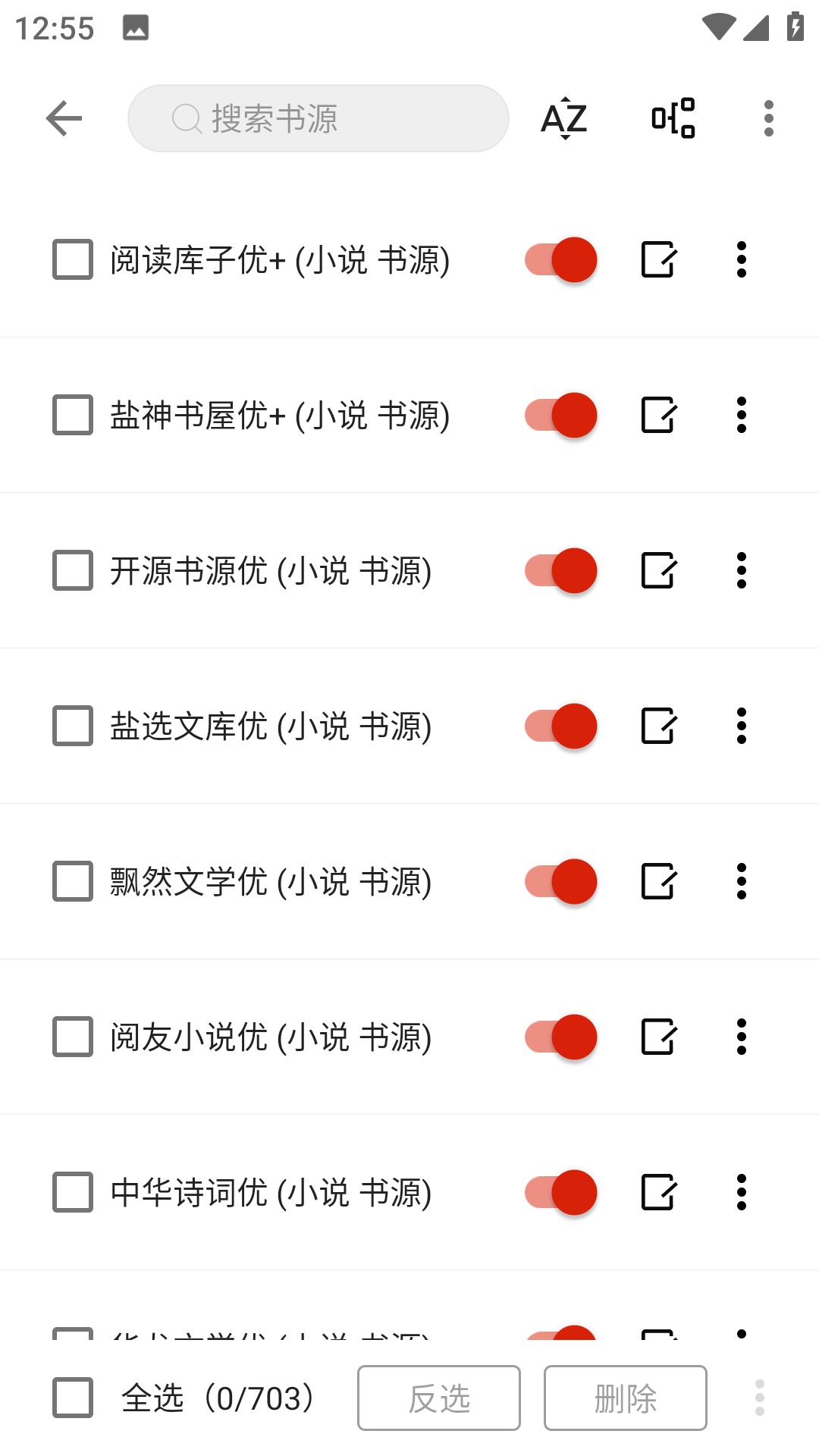This screenshot has height=1456, width=819.
Task: Open the source grouping menu
Action: click(673, 118)
